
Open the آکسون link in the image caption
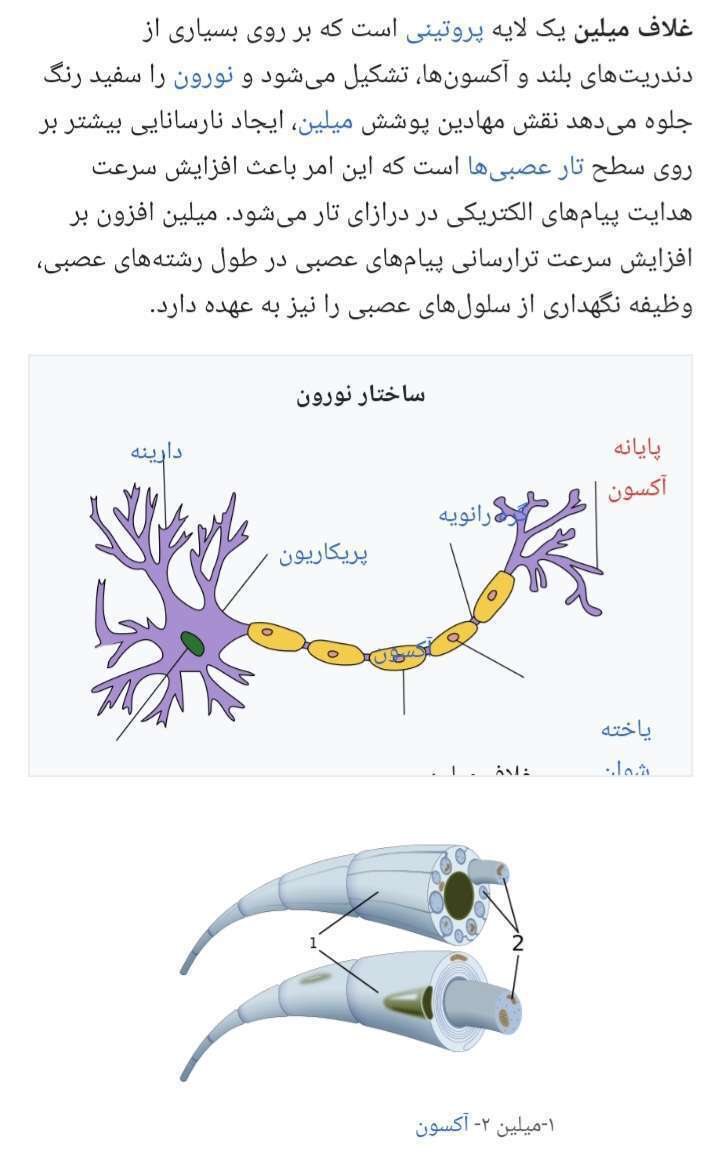point(442,1125)
